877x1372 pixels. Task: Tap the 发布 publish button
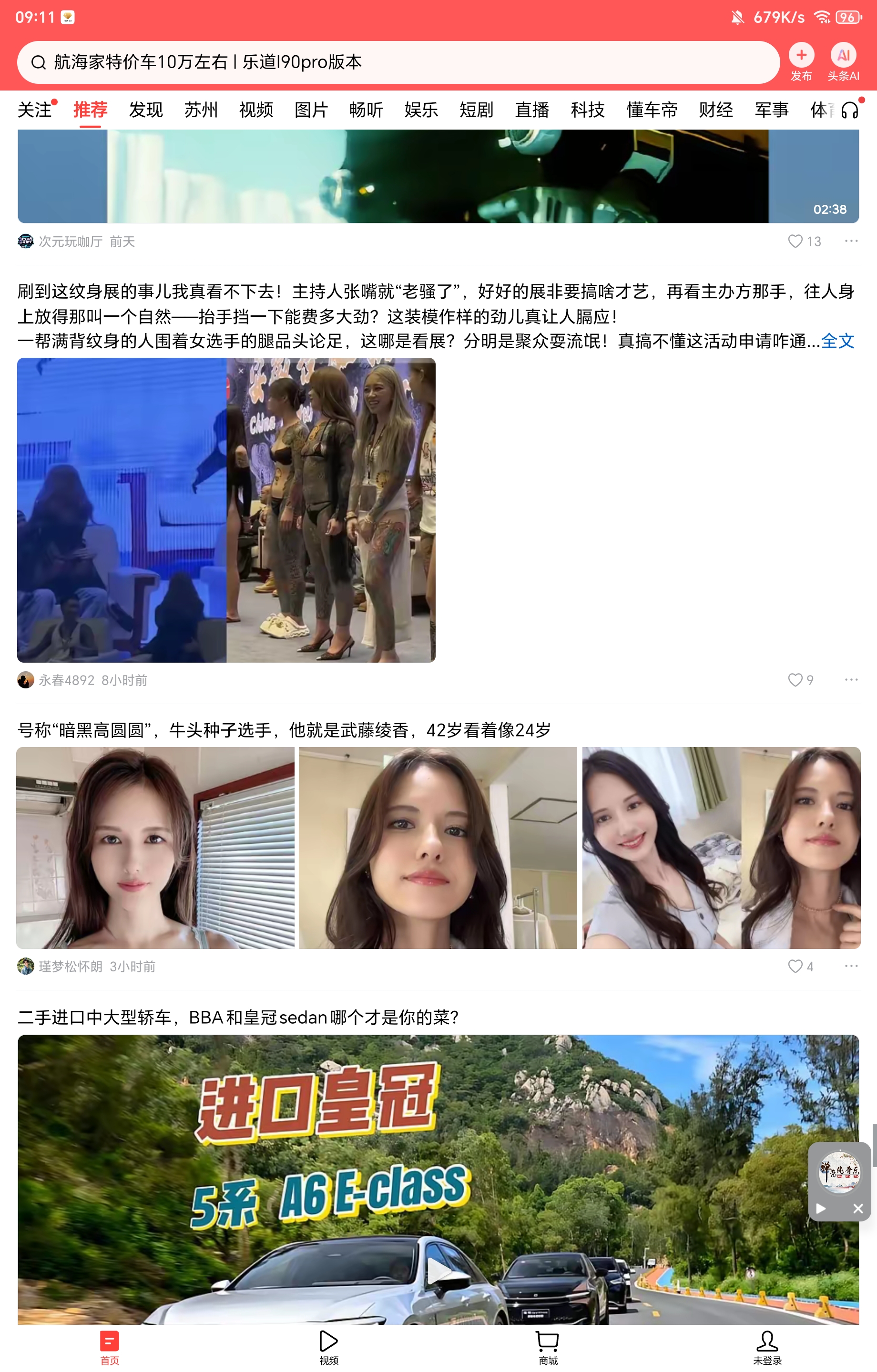pos(801,61)
